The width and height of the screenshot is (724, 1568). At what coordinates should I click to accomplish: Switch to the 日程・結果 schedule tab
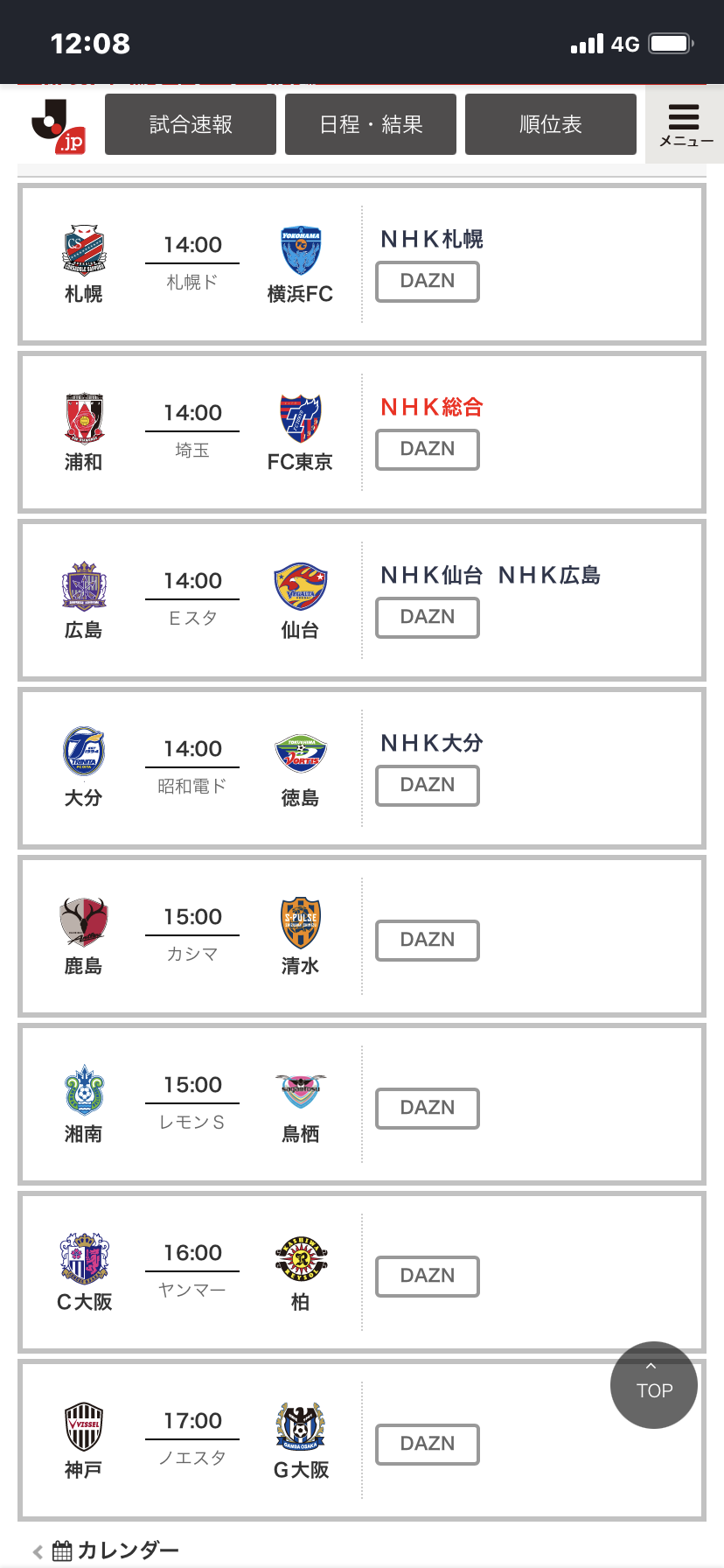(x=371, y=124)
